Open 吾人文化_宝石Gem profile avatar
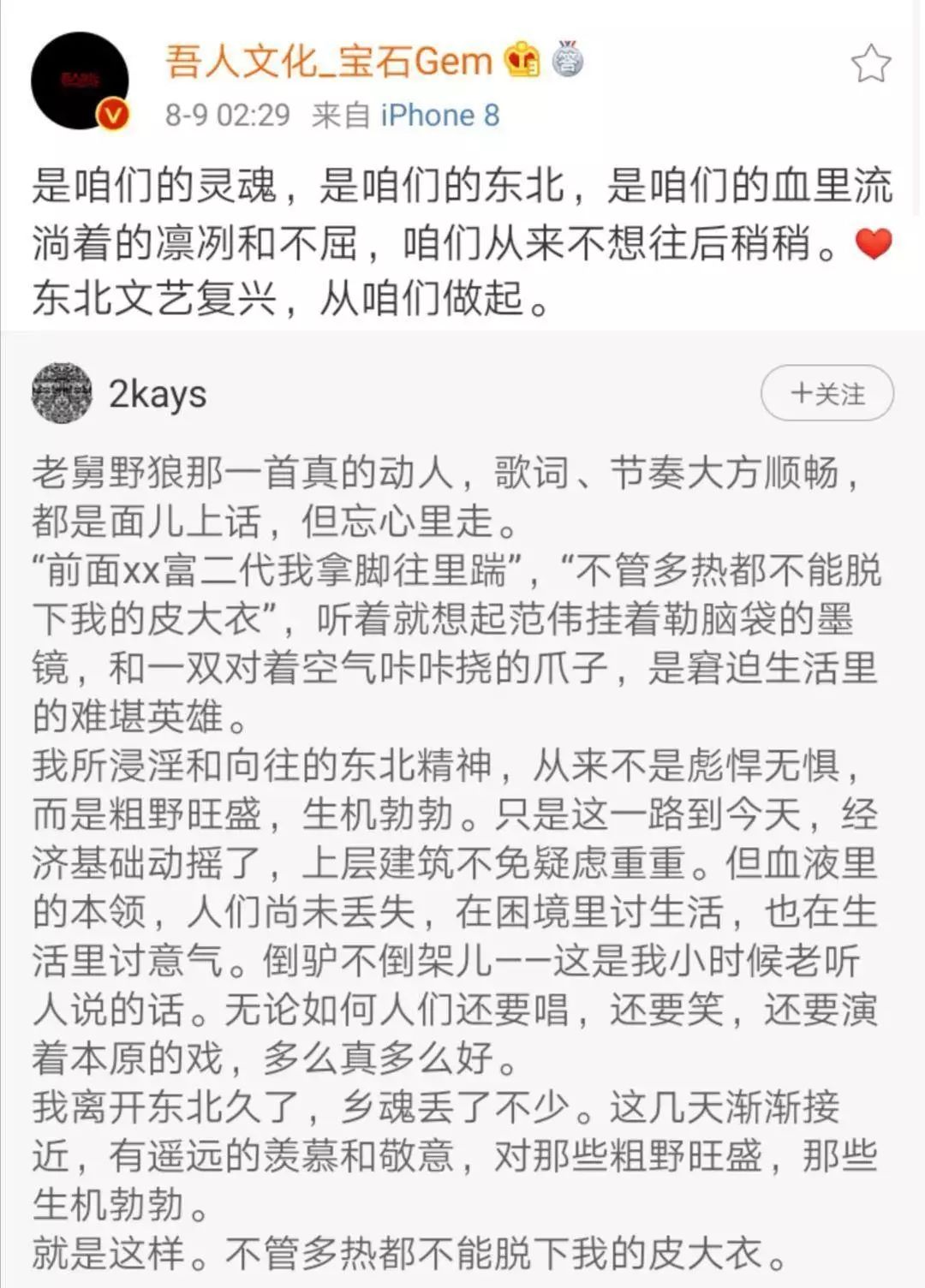 pos(80,81)
